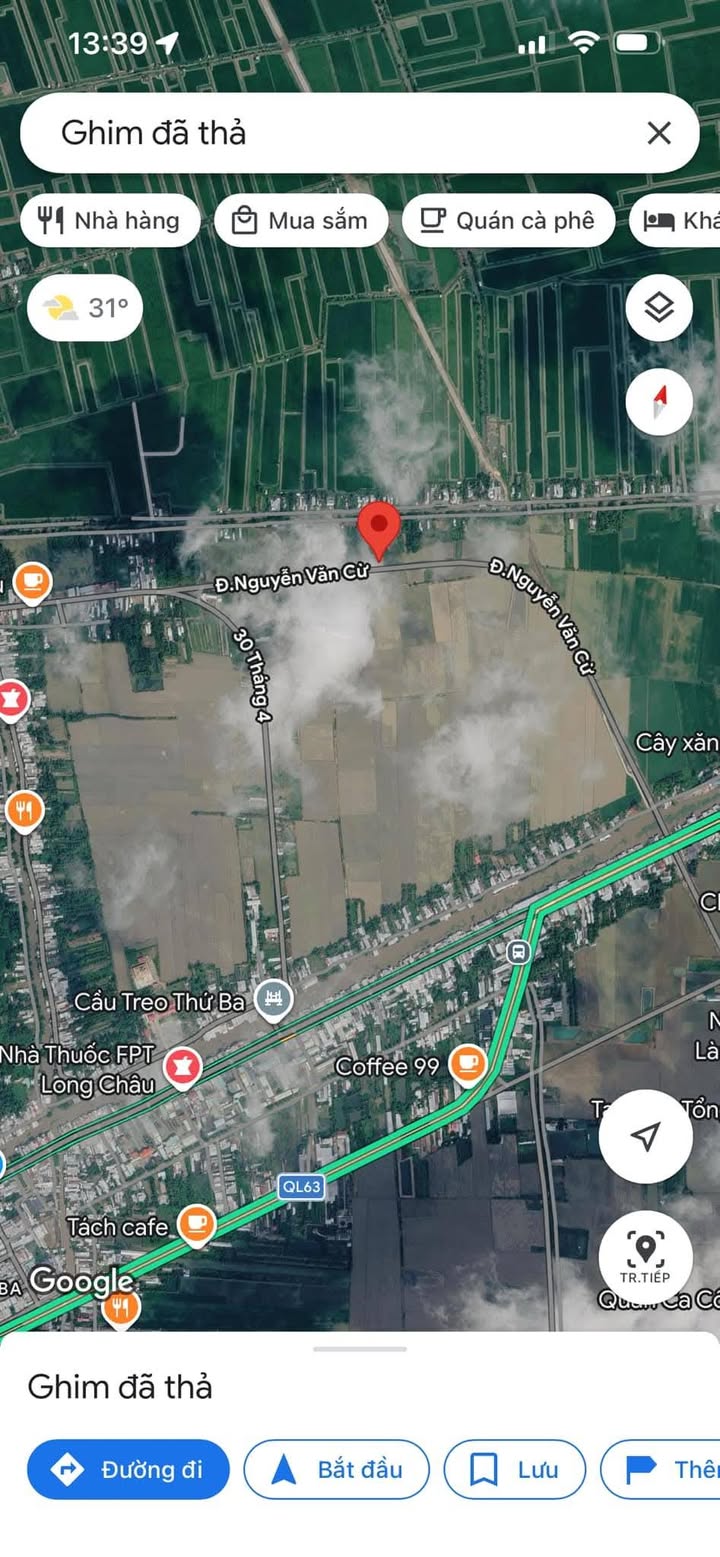The image size is (720, 1557).
Task: Filter by Mua sắm chip
Action: point(301,220)
